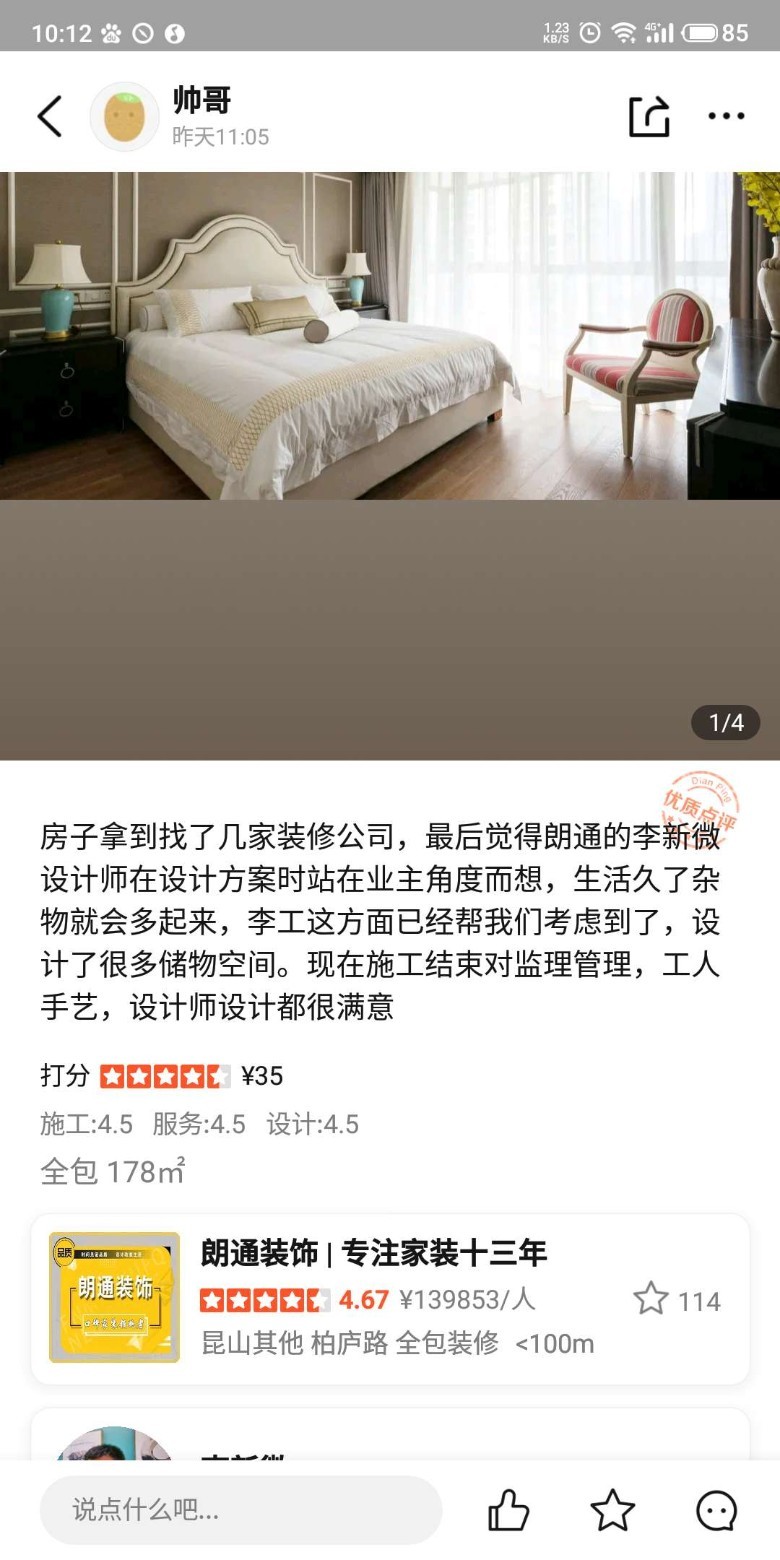The height and width of the screenshot is (1560, 780).
Task: Open the comments bubble icon
Action: 716,1510
